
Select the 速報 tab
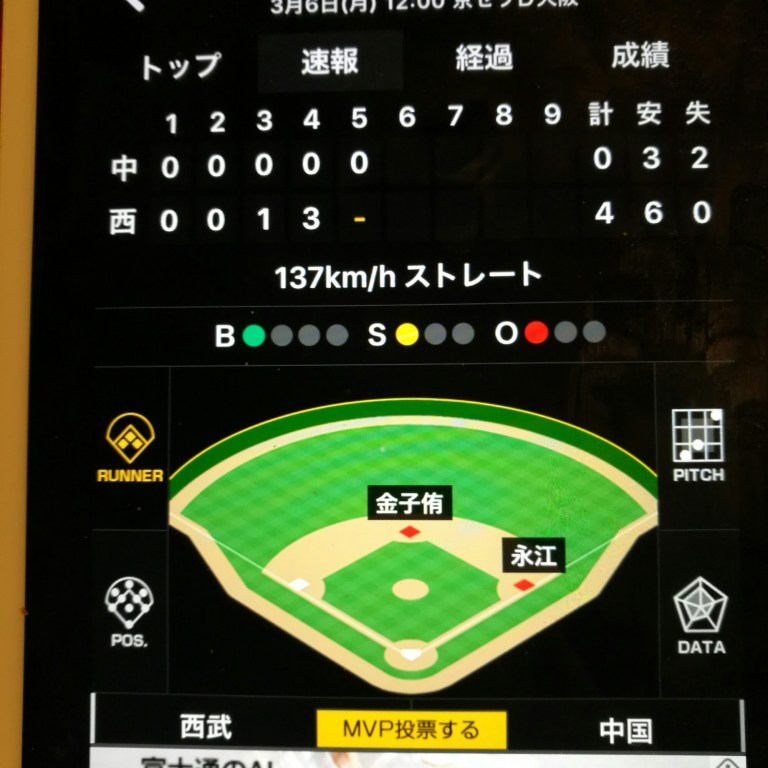330,61
